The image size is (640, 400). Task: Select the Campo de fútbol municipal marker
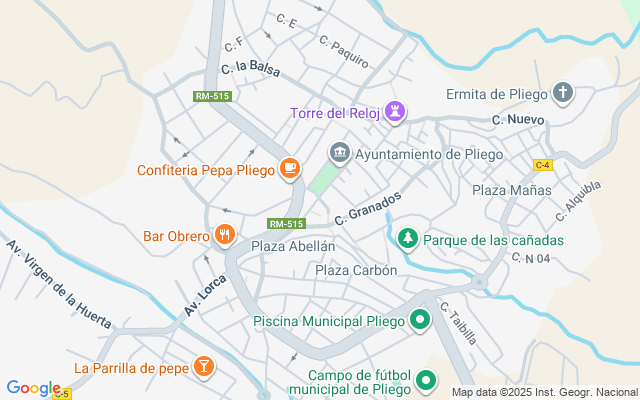tap(426, 380)
